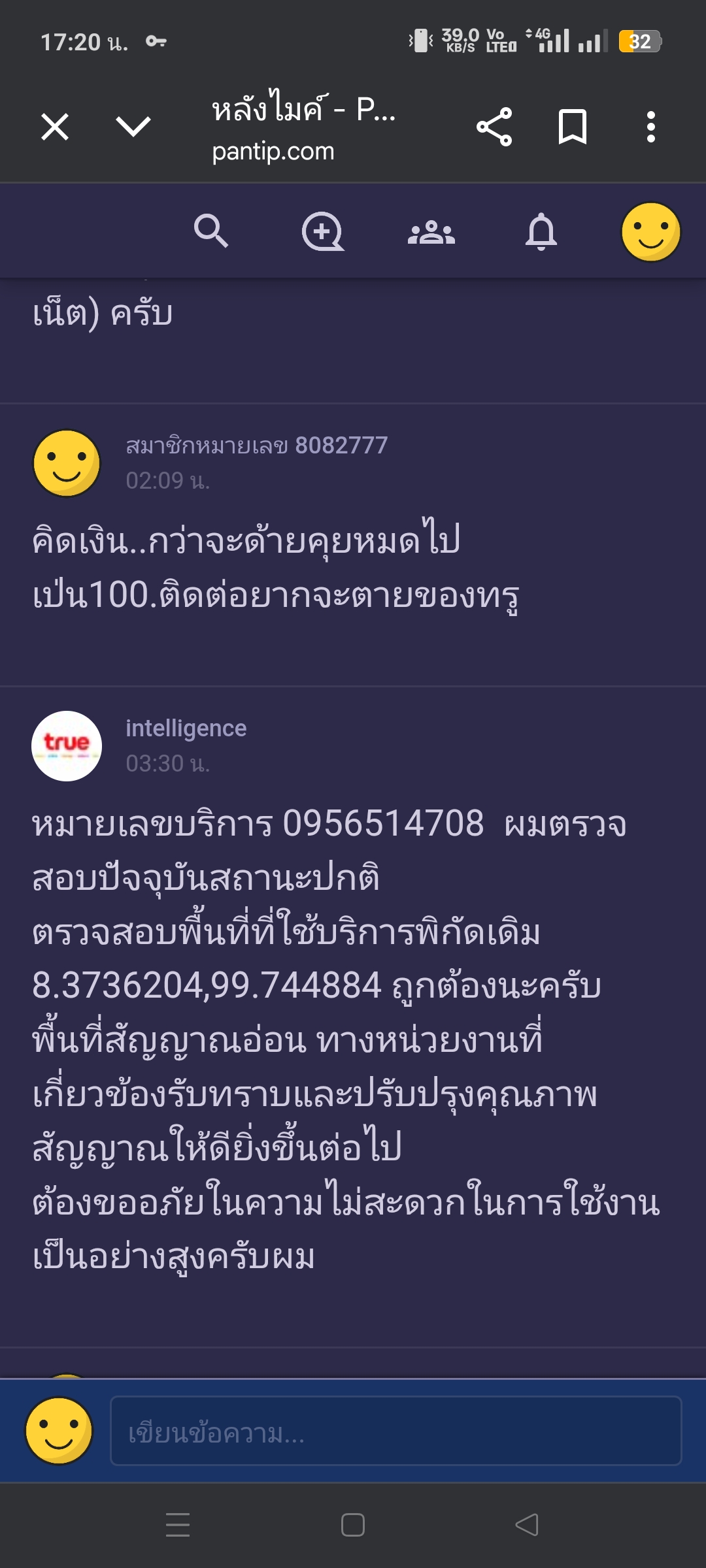Expand the browser tab dropdown chevron
Screen dimensions: 706x1568
click(133, 127)
